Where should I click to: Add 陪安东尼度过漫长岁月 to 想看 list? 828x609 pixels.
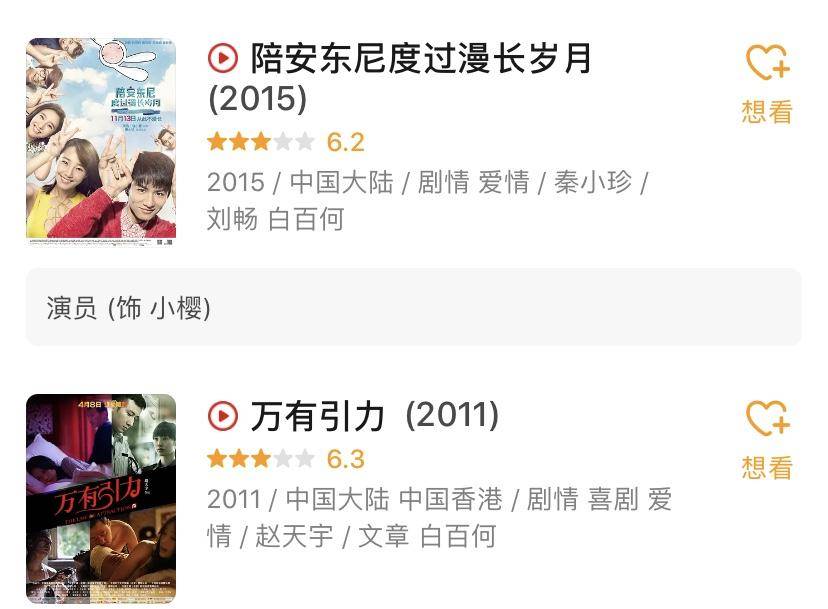[767, 82]
